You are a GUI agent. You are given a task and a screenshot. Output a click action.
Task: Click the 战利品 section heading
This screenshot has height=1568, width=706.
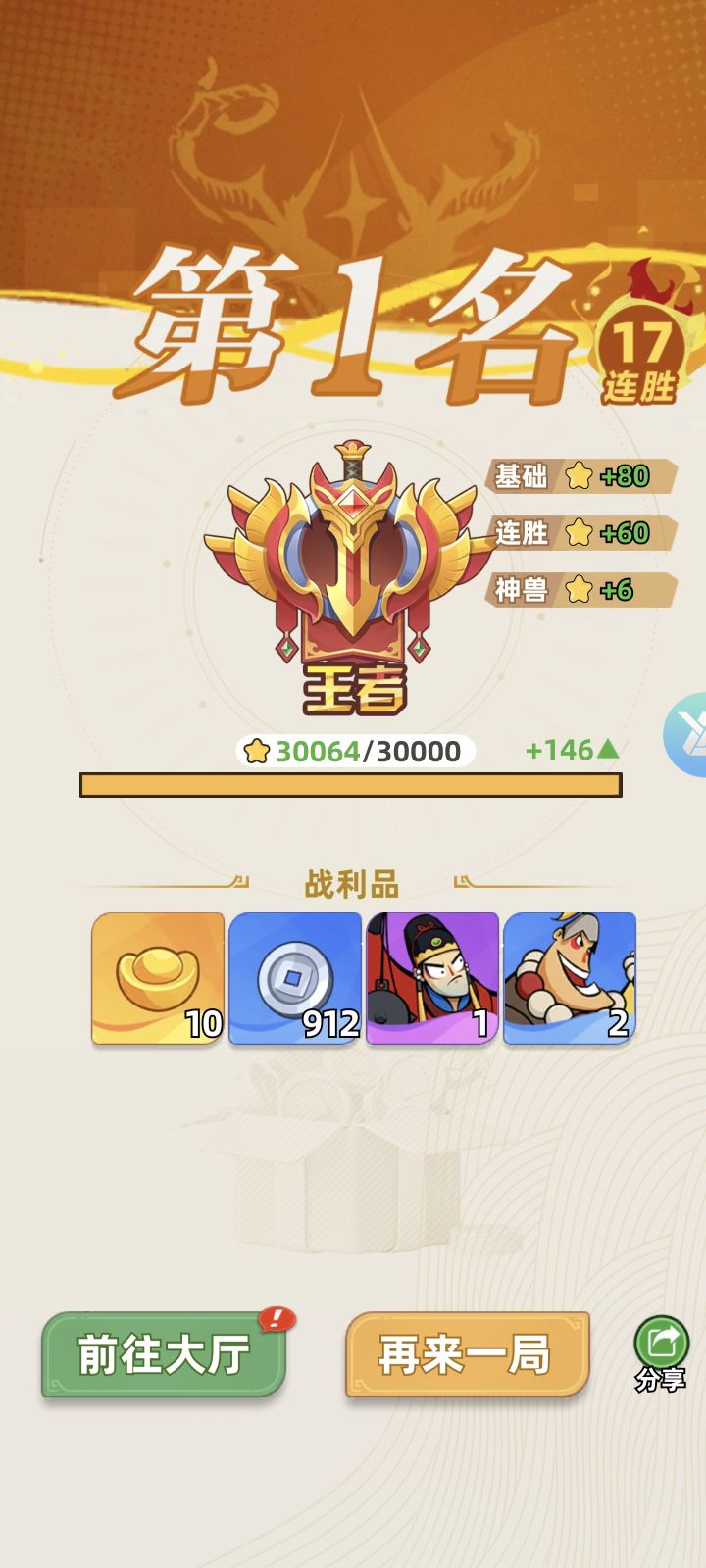(x=351, y=880)
